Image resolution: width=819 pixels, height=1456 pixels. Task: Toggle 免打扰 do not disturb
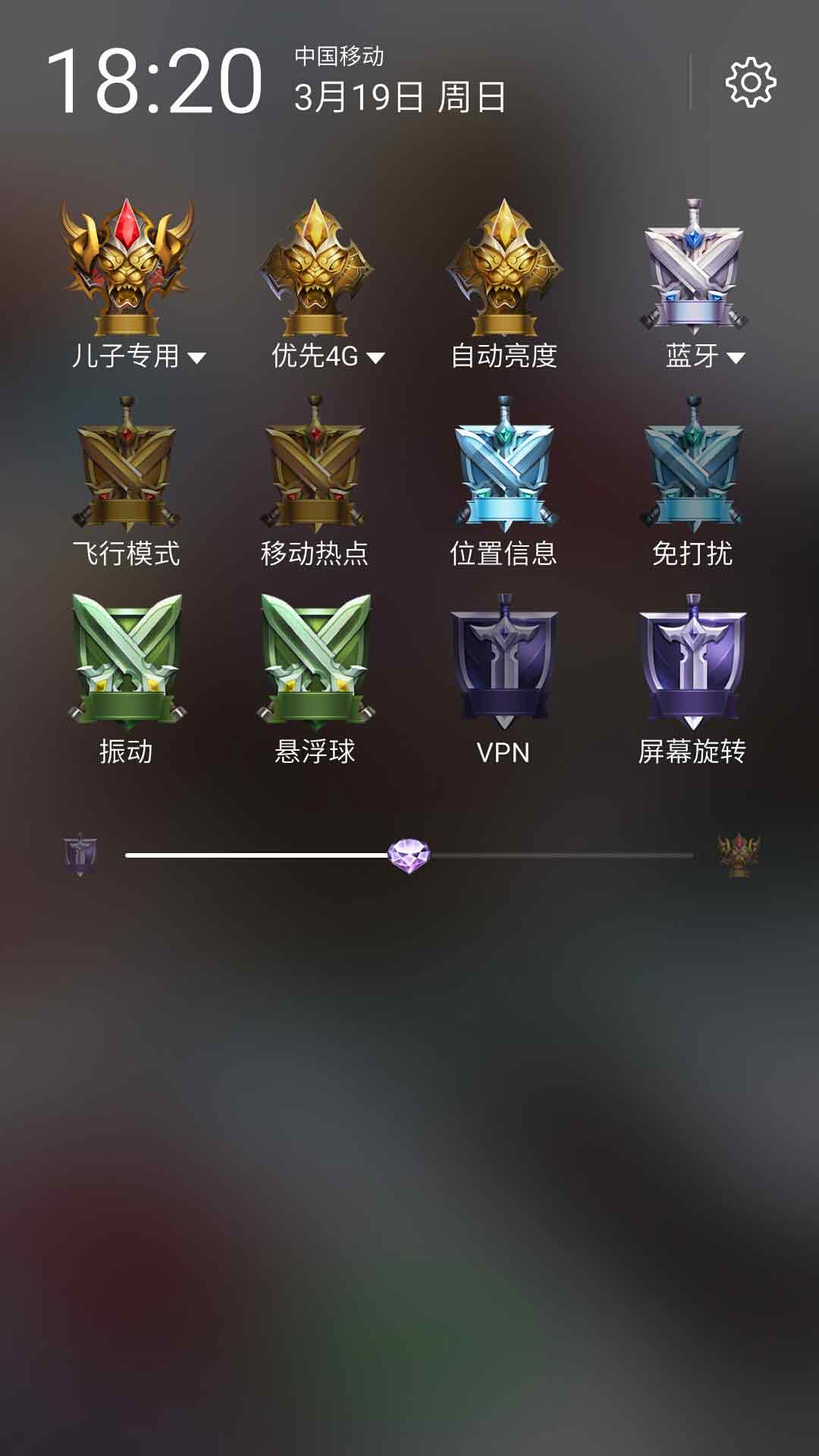(x=693, y=463)
